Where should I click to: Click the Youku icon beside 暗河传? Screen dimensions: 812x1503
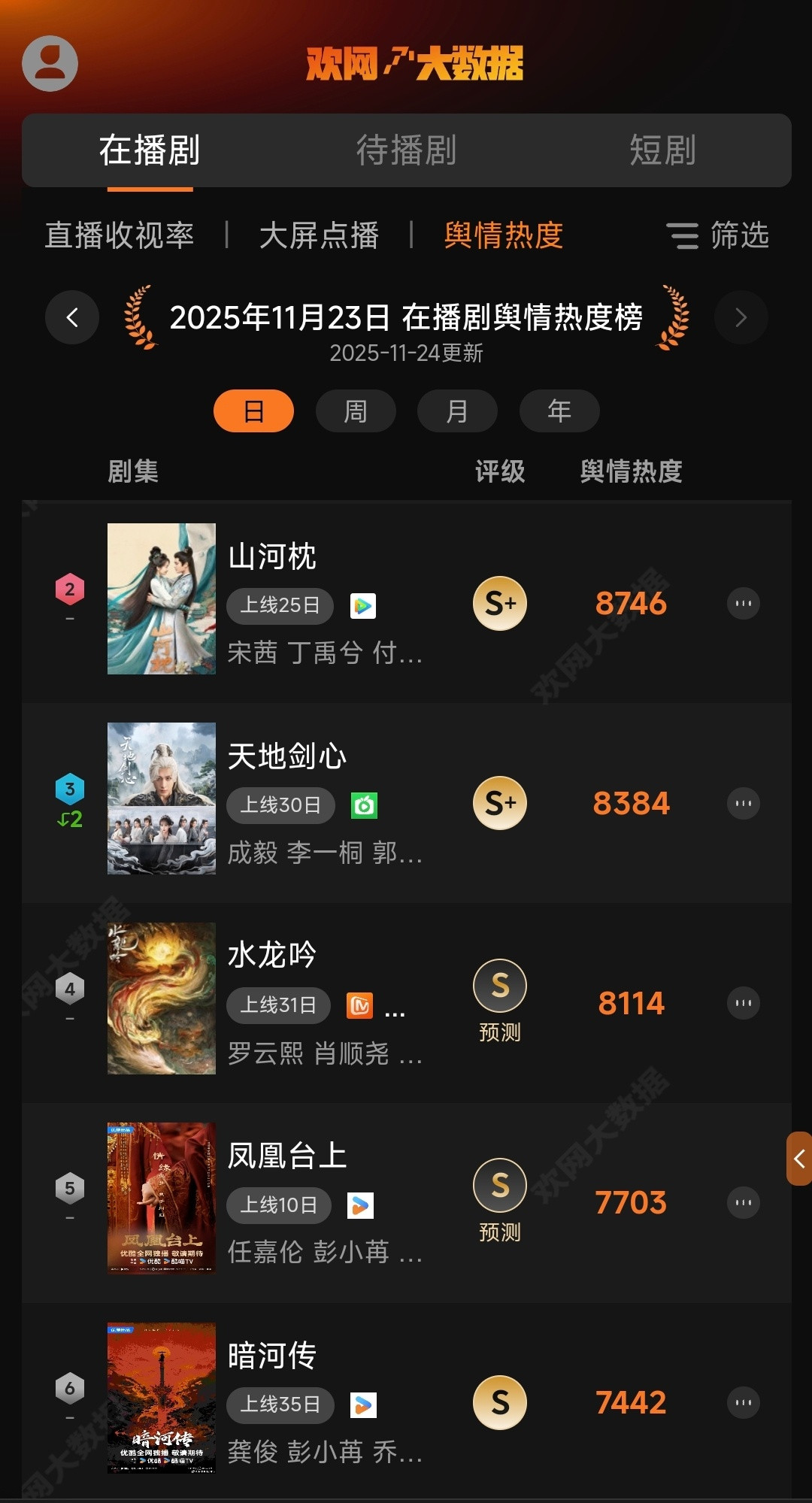(363, 1405)
